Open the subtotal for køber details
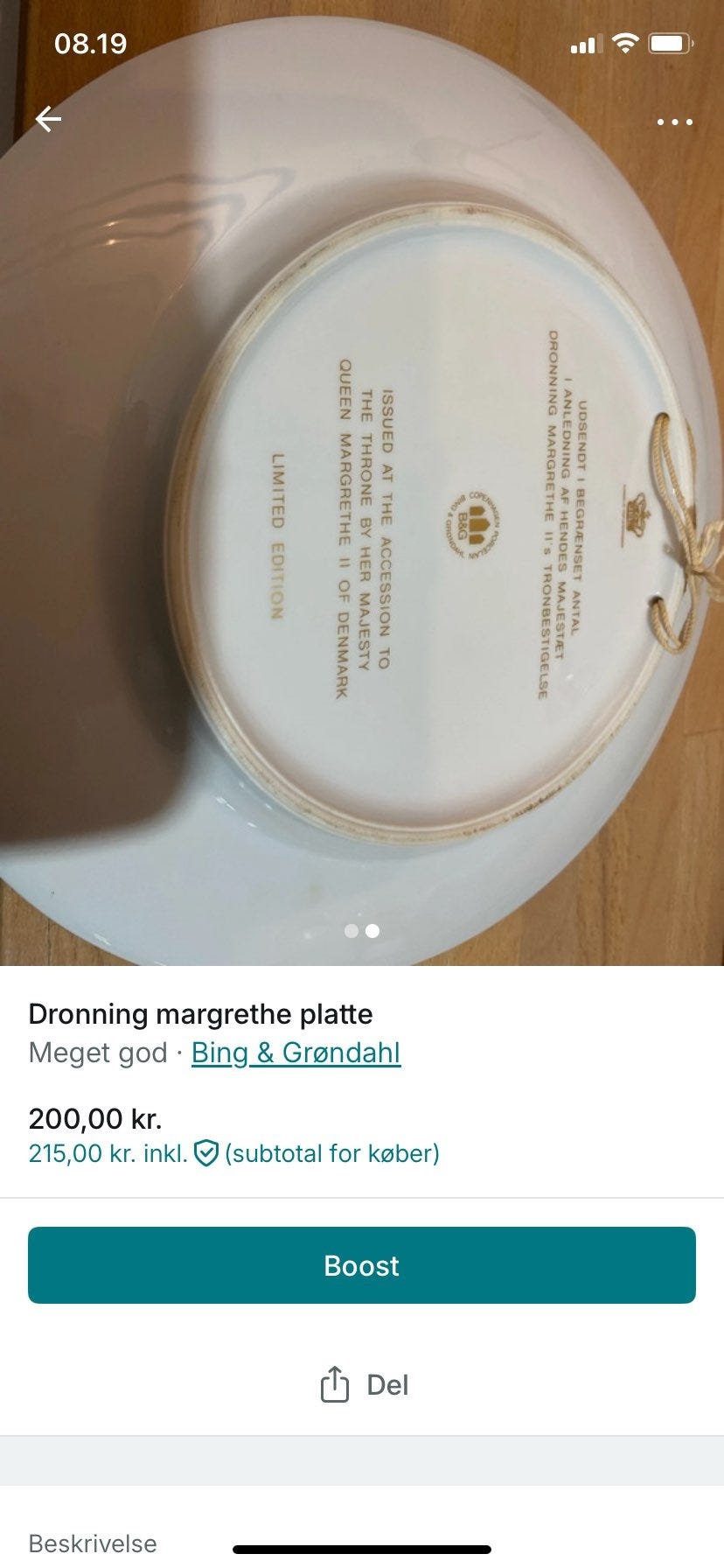 coord(331,1153)
